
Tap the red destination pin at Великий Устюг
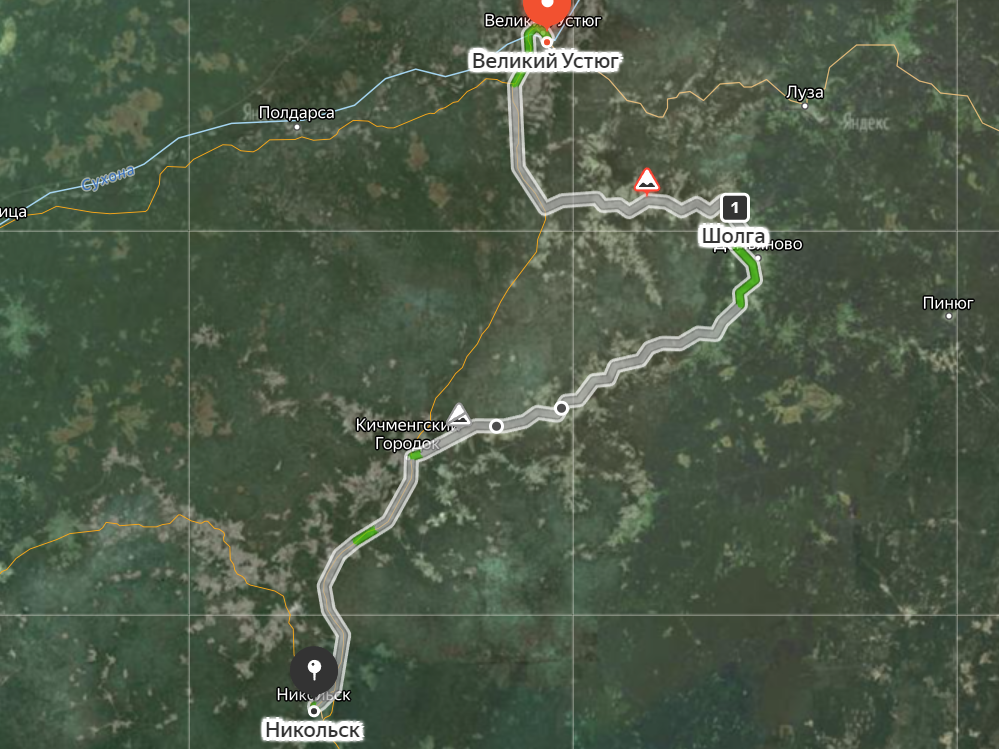point(547,10)
